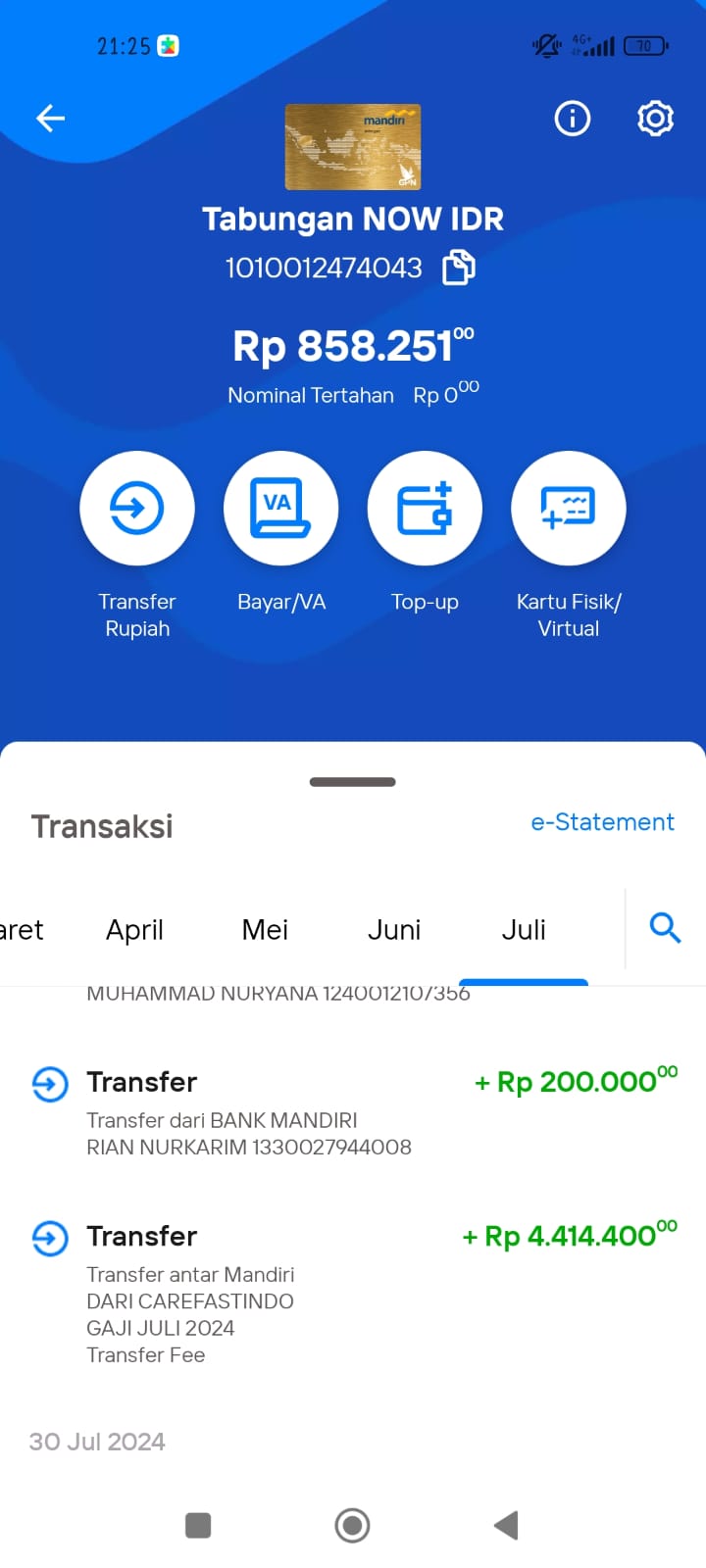Open the account settings gear
The width and height of the screenshot is (706, 1568).
coord(655,119)
